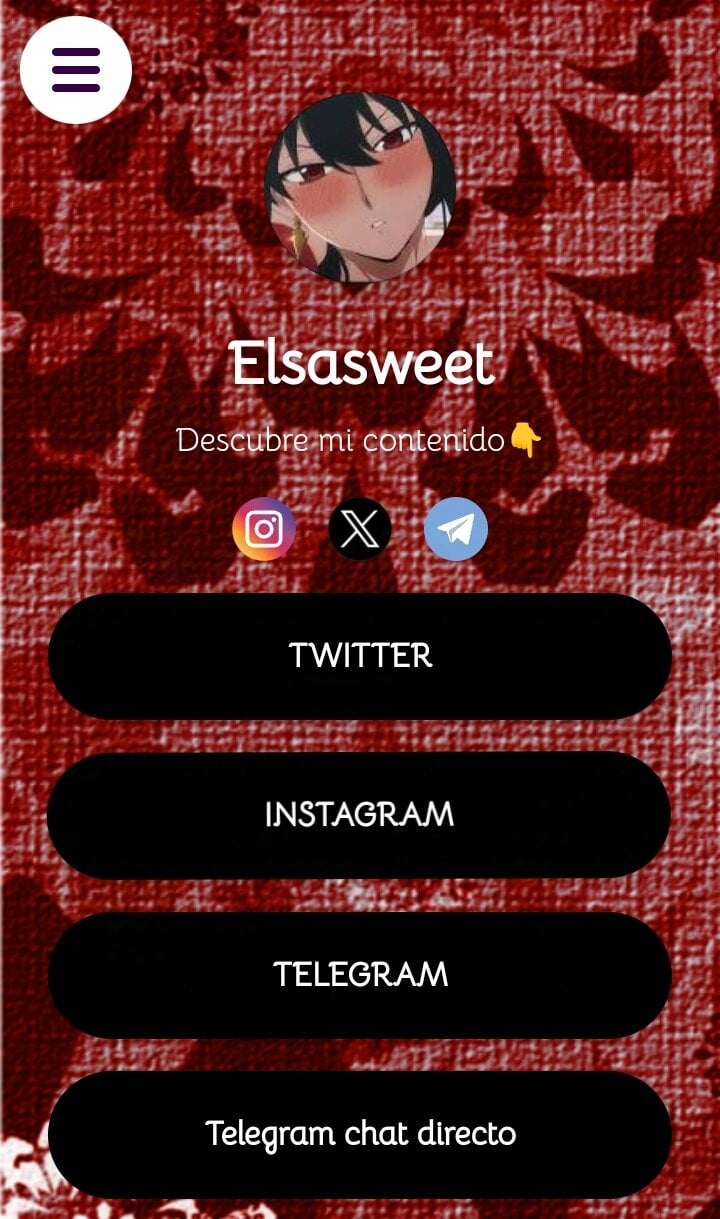Select the TELEGRAM link button
This screenshot has height=1219, width=720.
(x=360, y=975)
